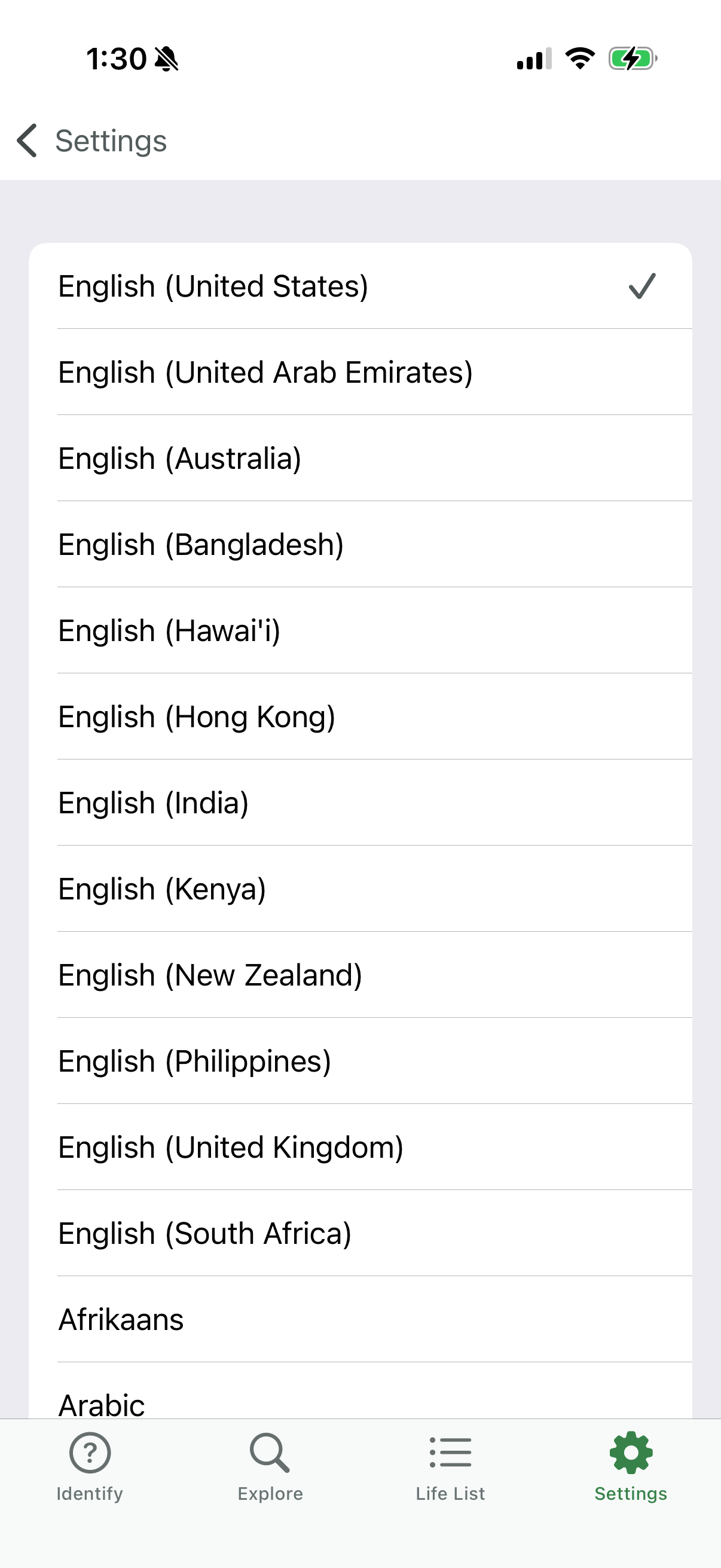Select English (South Africa)
Screen dimensions: 721x1568
[359, 1234]
